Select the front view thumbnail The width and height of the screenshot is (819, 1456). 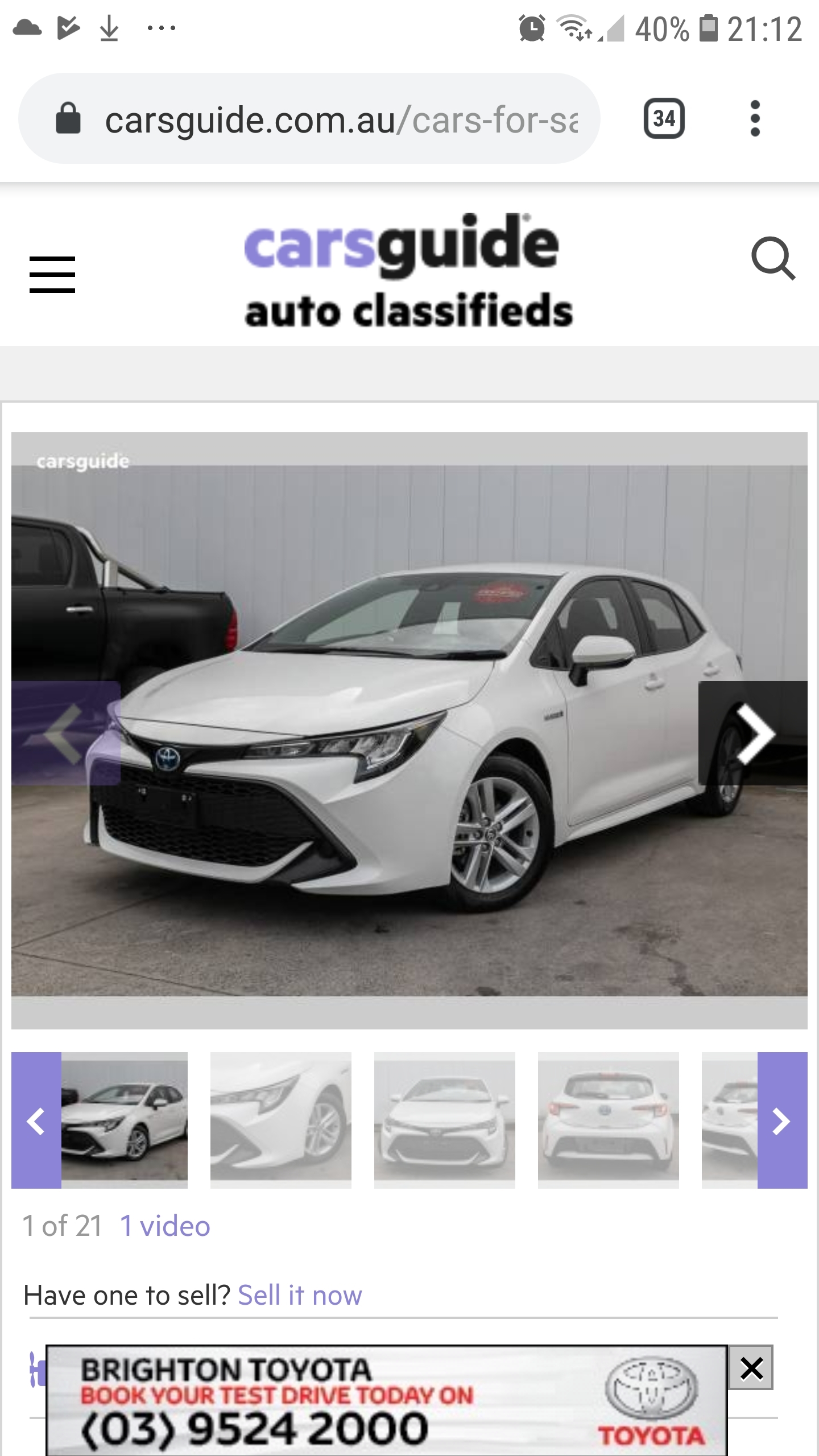point(445,1120)
